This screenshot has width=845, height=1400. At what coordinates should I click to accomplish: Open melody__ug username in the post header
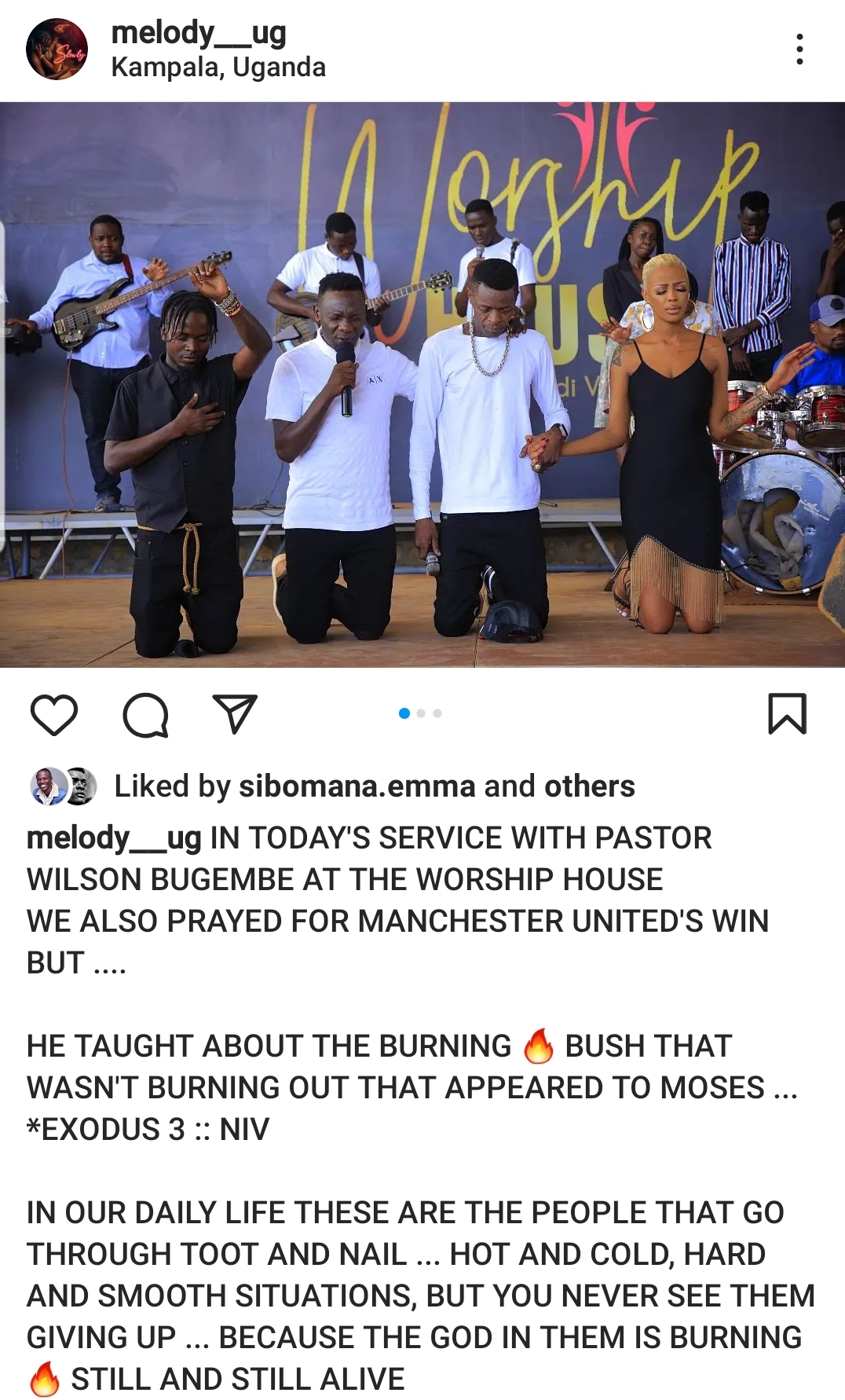(x=199, y=33)
